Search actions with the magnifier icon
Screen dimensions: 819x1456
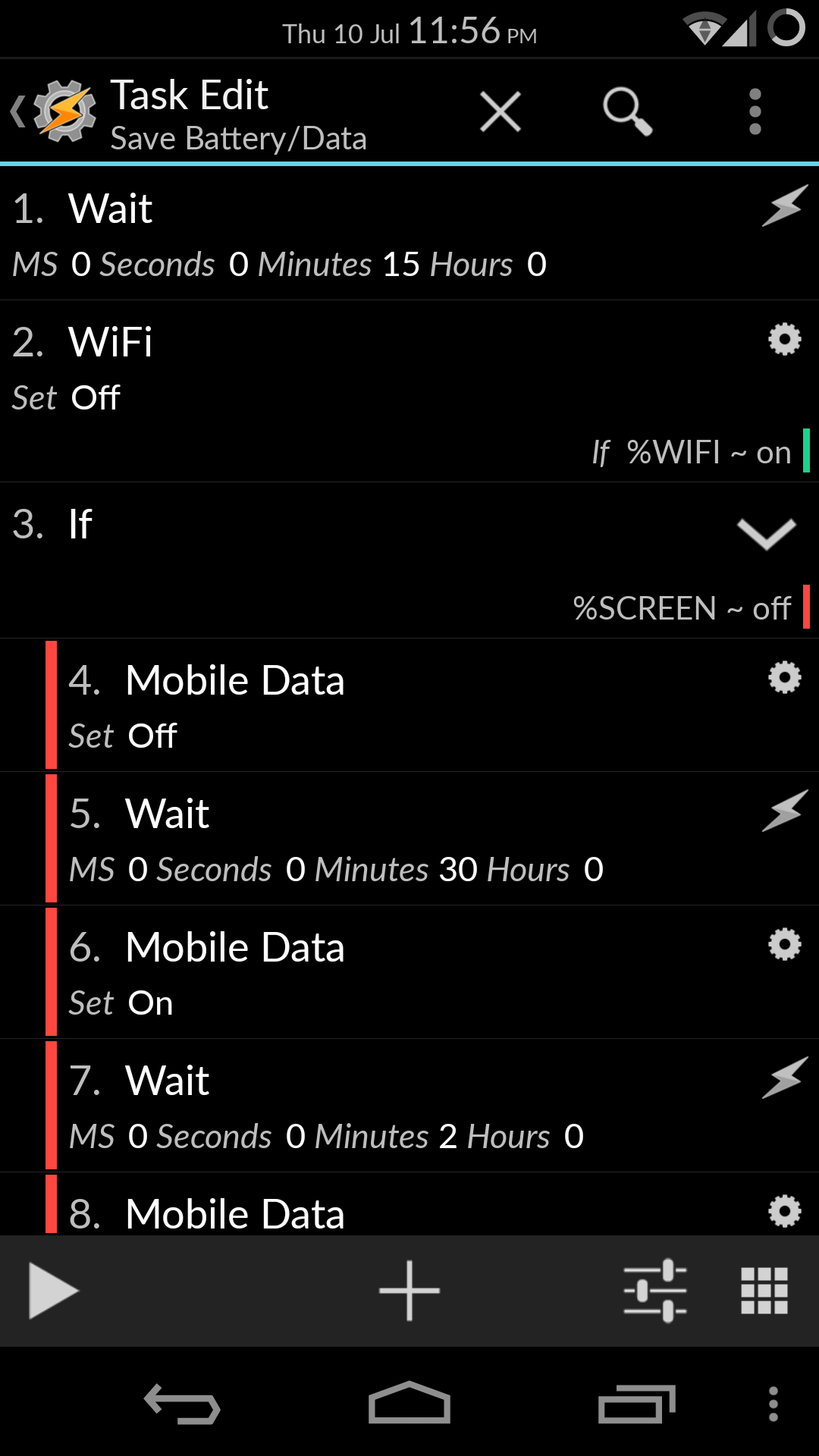coord(628,112)
